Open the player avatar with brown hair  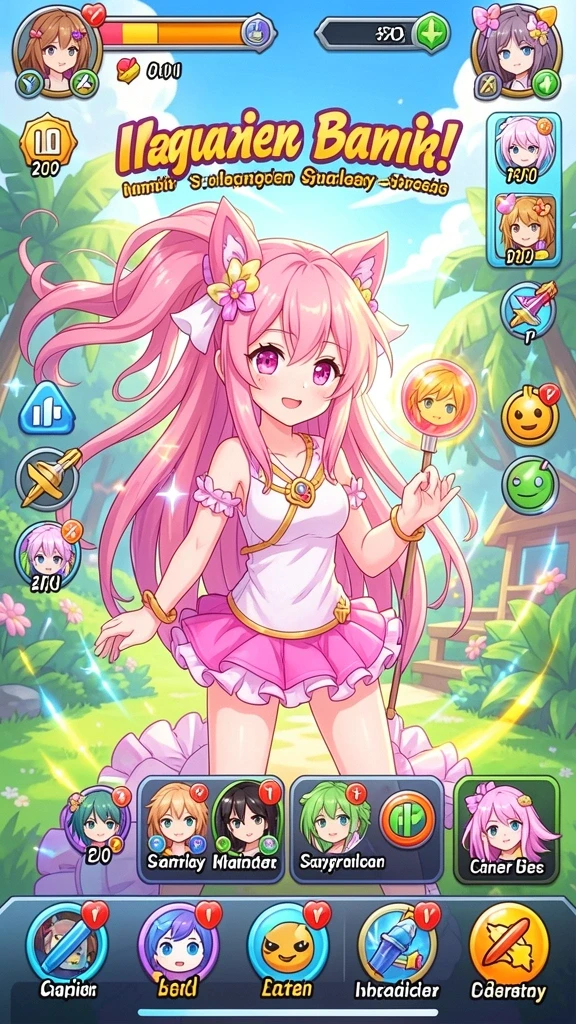click(57, 48)
